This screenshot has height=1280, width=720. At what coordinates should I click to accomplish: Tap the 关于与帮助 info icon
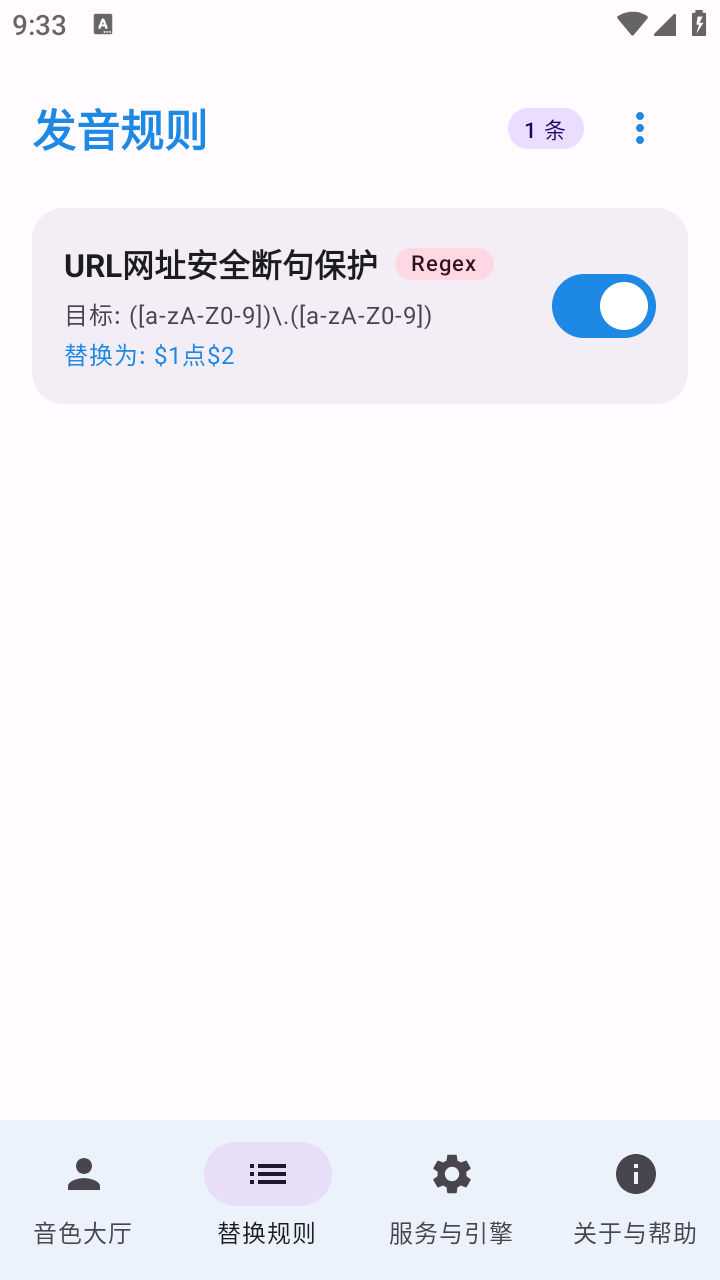pyautogui.click(x=635, y=1173)
